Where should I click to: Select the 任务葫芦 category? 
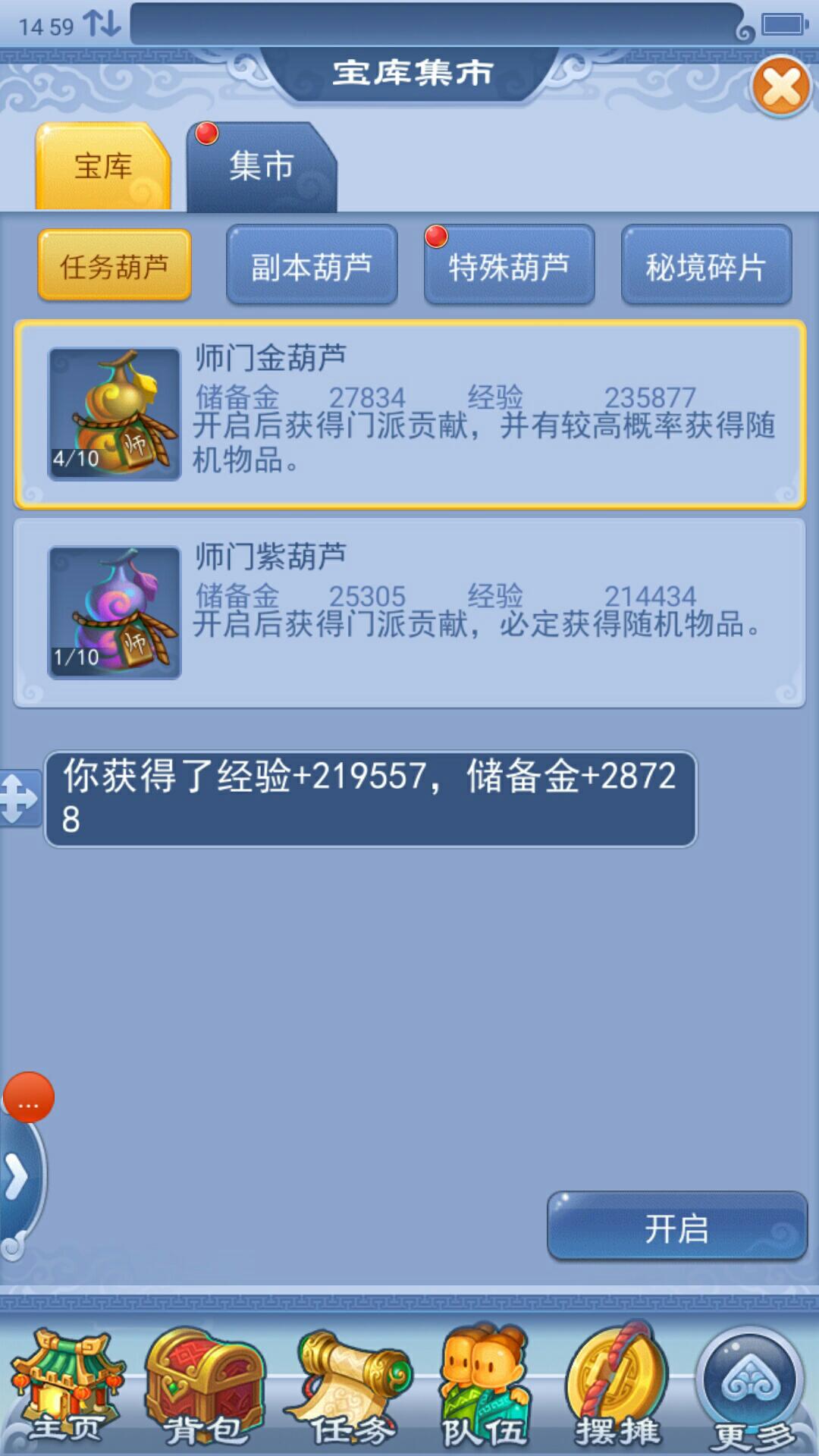pos(115,266)
